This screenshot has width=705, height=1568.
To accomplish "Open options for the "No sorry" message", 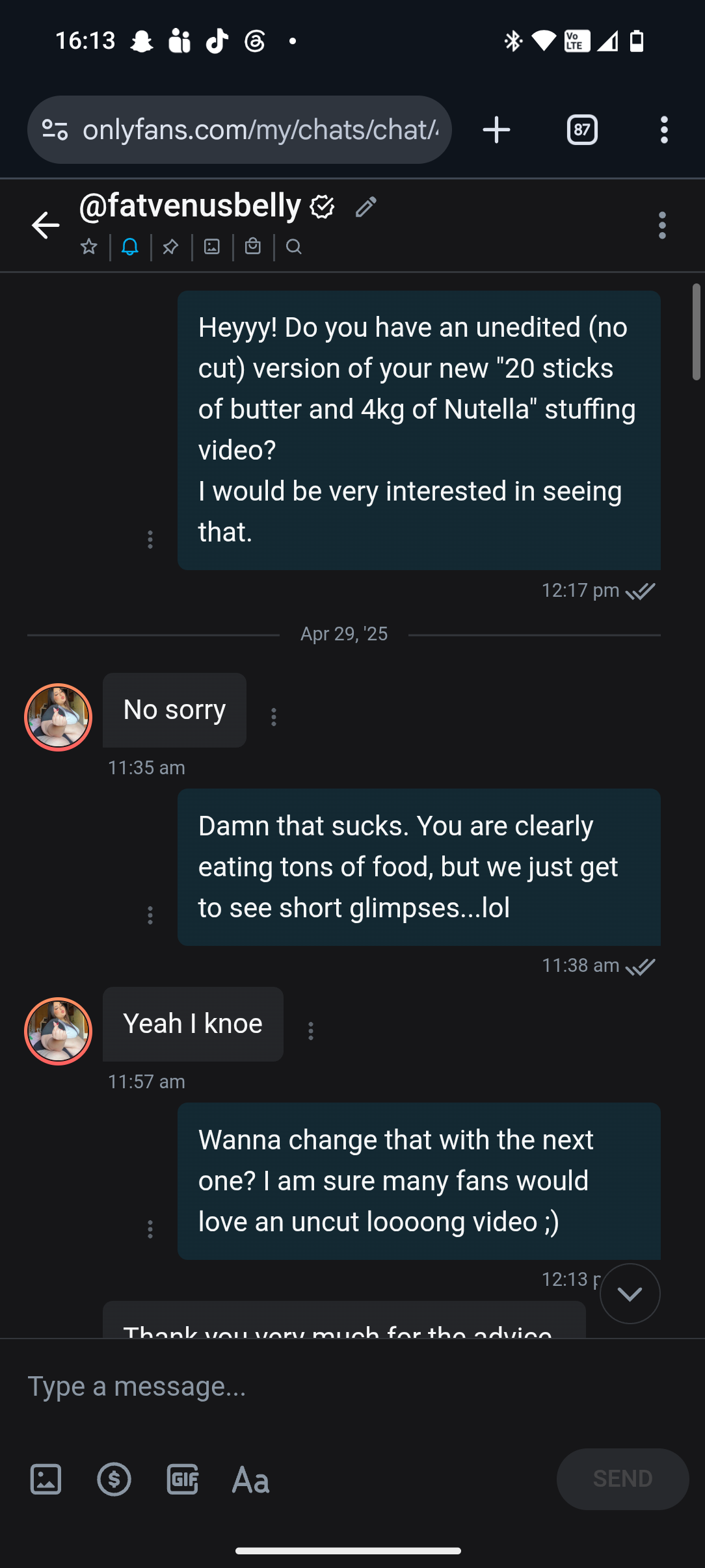I will 274,717.
